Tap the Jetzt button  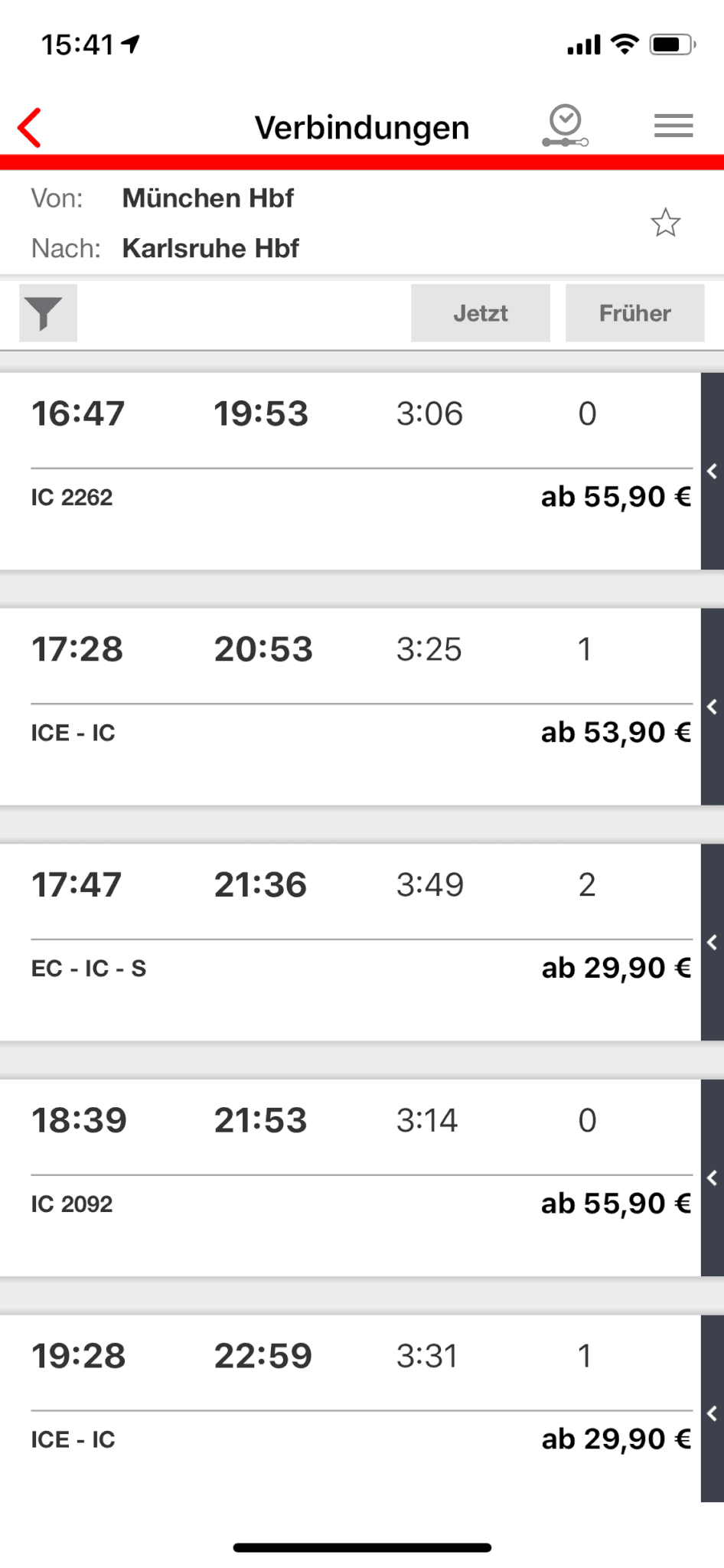[480, 313]
